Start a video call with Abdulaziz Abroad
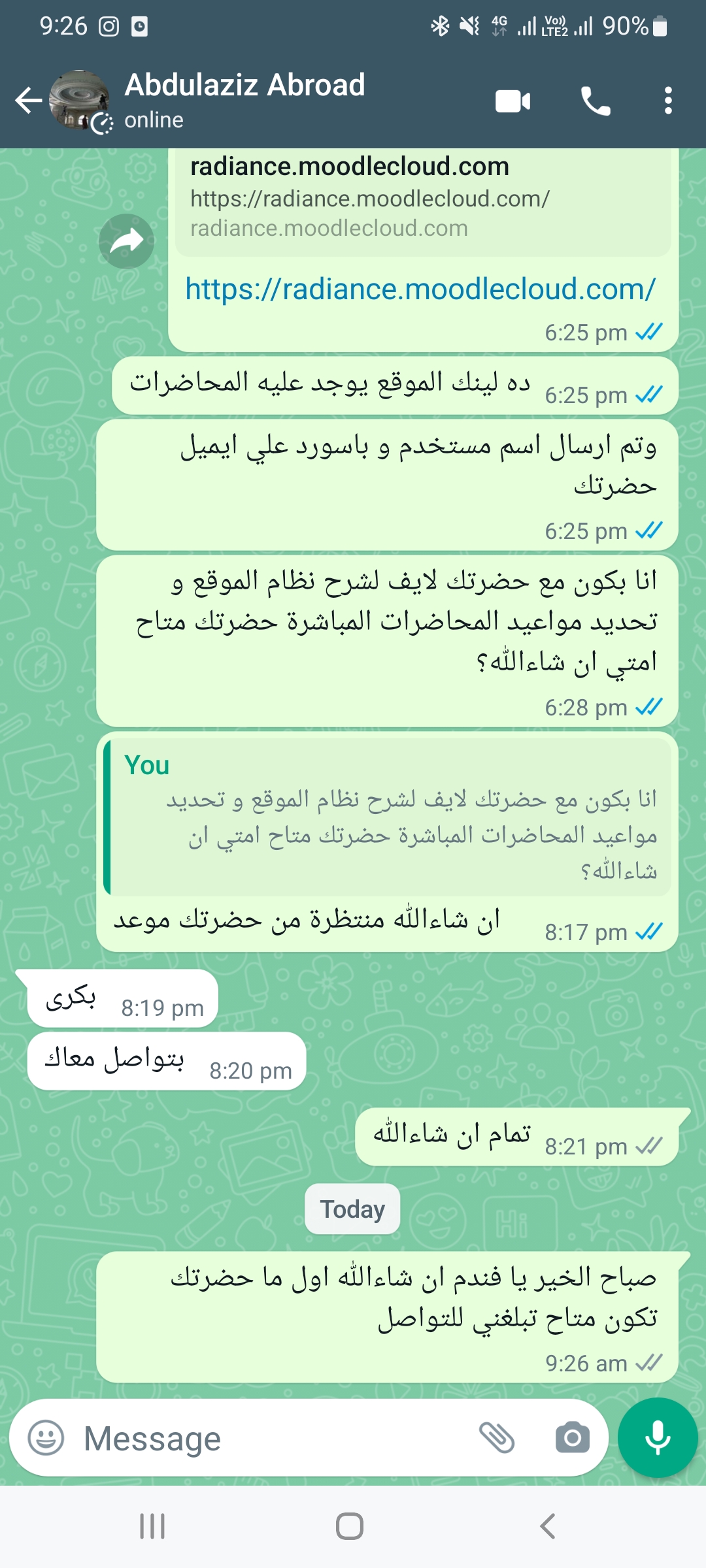 [513, 101]
